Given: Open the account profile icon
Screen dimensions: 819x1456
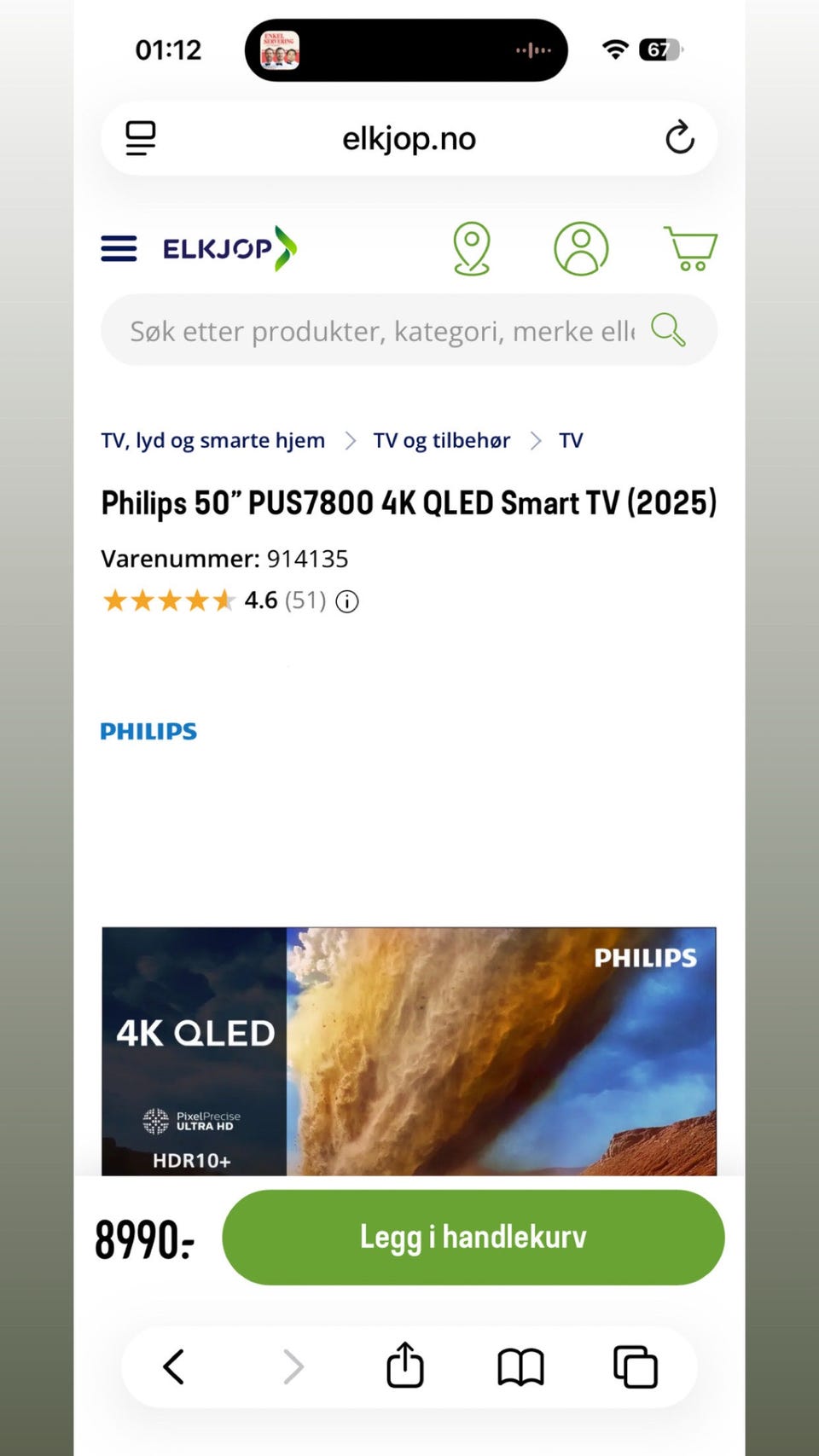Looking at the screenshot, I should point(581,248).
